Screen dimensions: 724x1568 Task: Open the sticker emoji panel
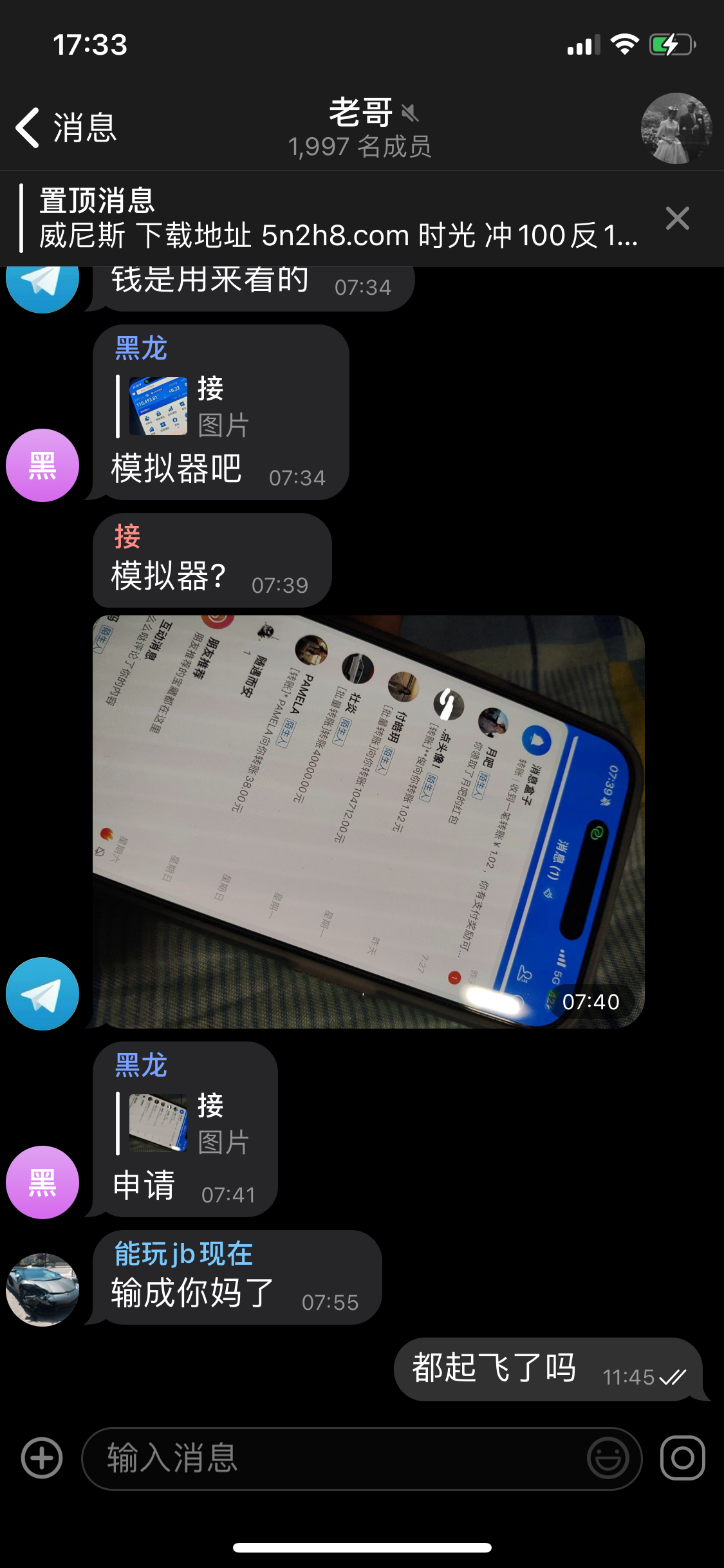[608, 1458]
